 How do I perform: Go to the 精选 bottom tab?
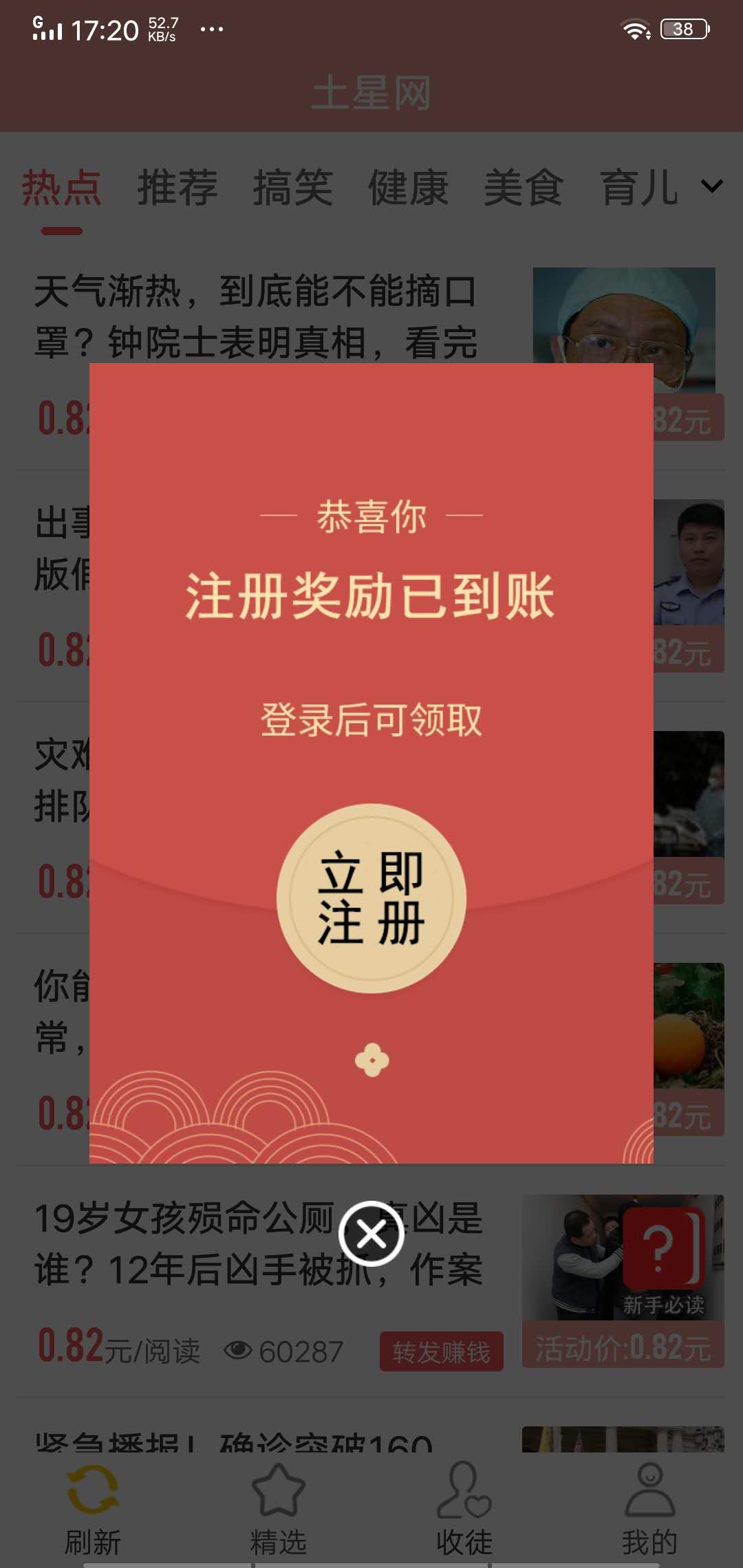pyautogui.click(x=279, y=1506)
